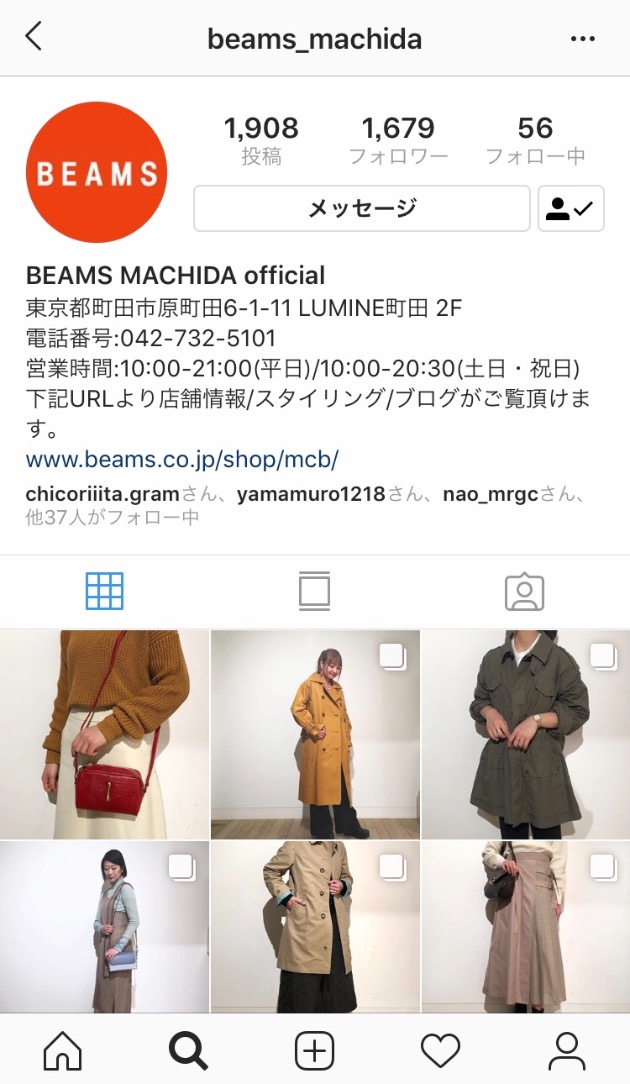Image resolution: width=630 pixels, height=1084 pixels.
Task: Go back using the top-left arrow
Action: [x=34, y=38]
